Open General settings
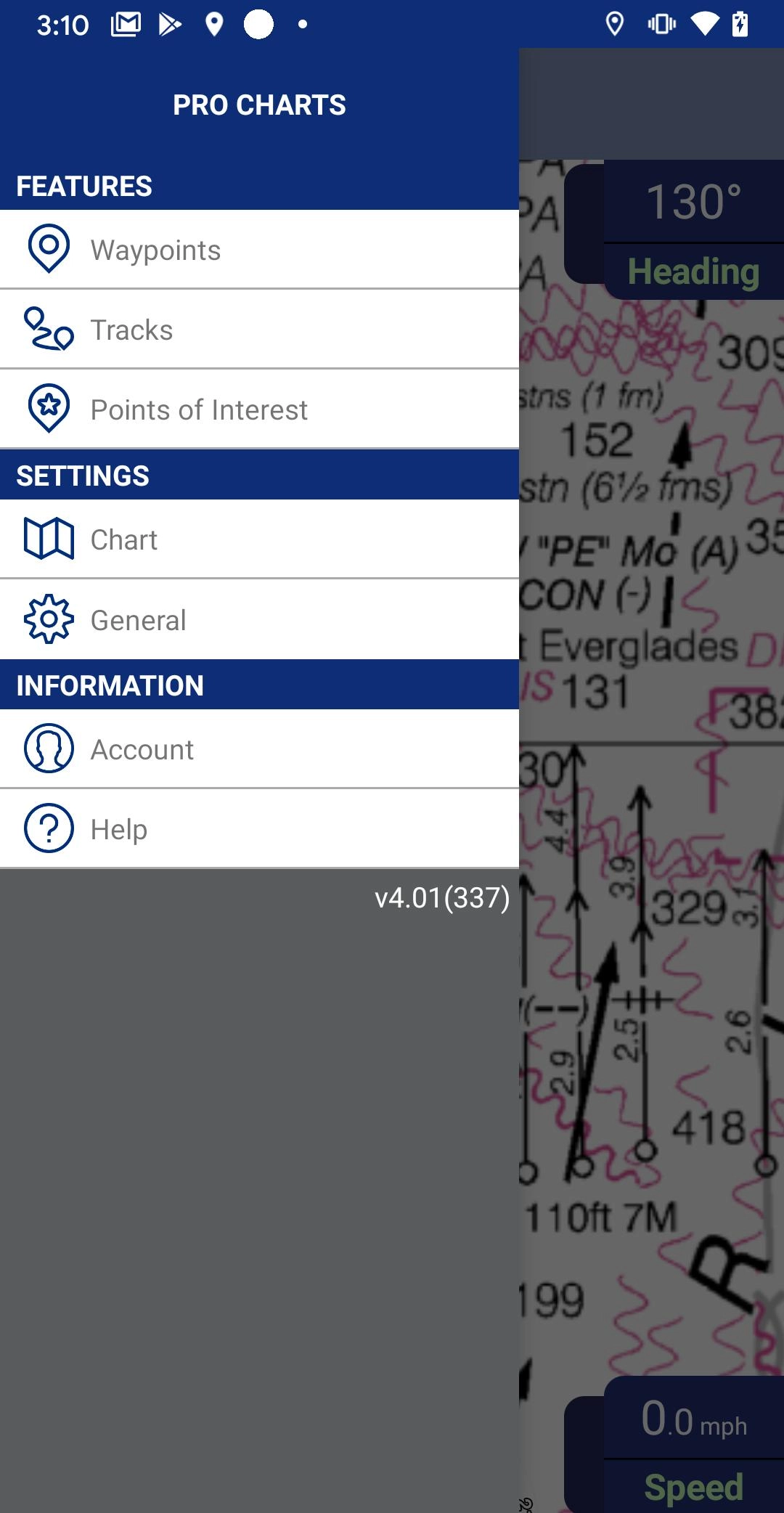 (259, 619)
